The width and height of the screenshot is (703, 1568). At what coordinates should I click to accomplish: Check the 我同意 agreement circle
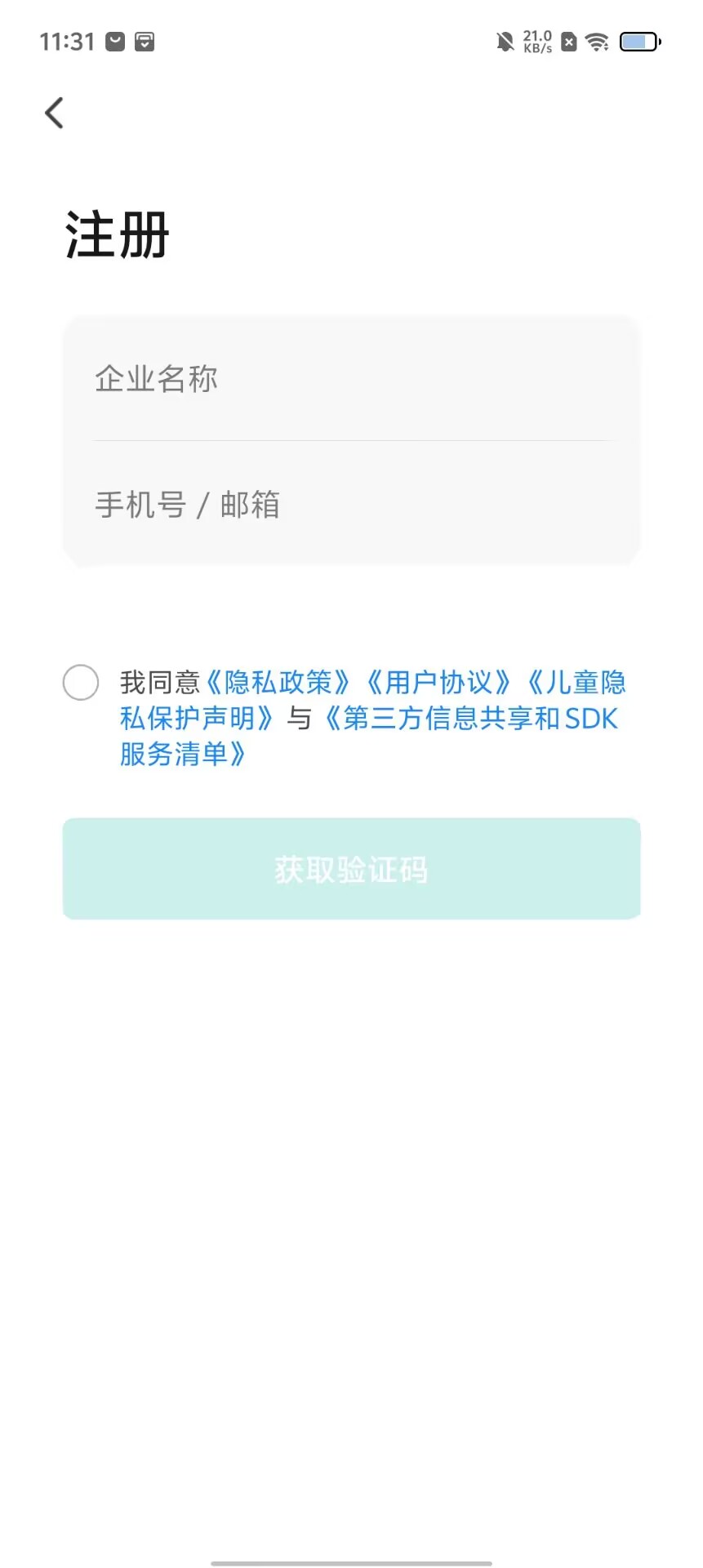(x=81, y=683)
